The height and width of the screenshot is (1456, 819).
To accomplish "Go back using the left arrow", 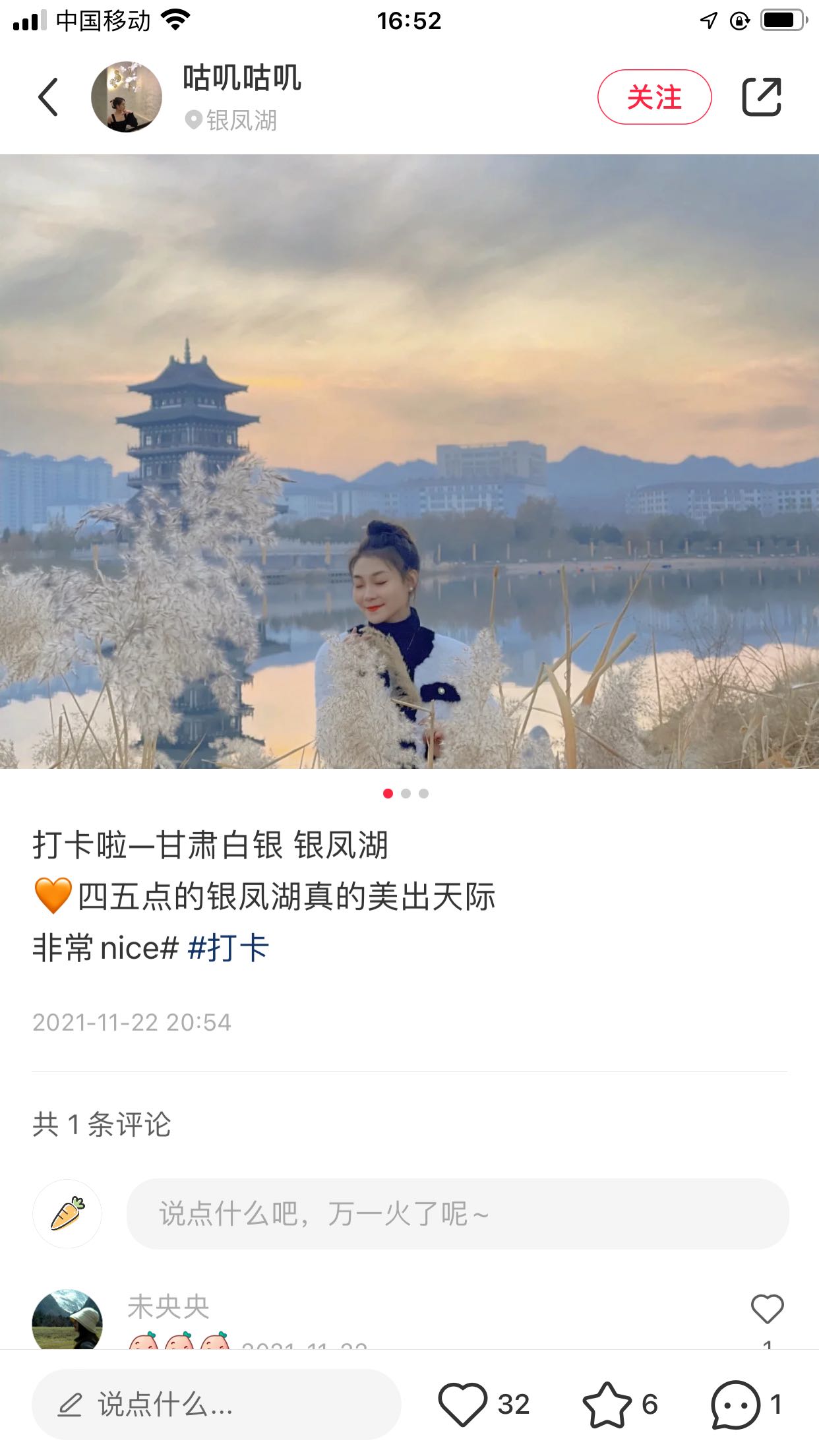I will coord(48,97).
